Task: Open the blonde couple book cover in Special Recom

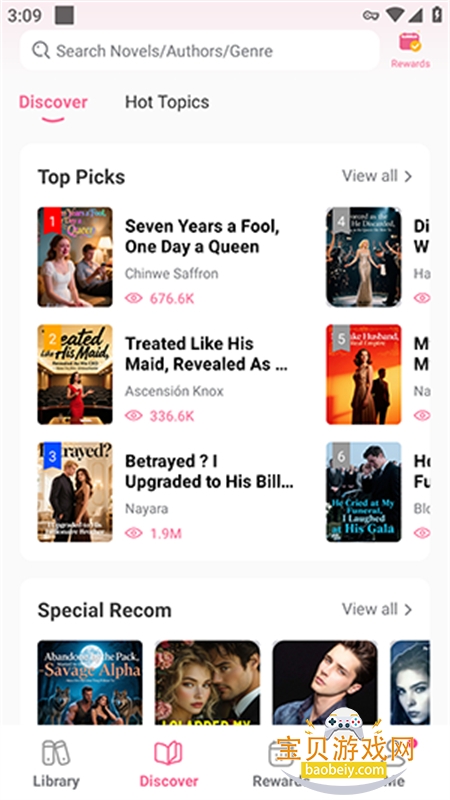Action: point(207,683)
